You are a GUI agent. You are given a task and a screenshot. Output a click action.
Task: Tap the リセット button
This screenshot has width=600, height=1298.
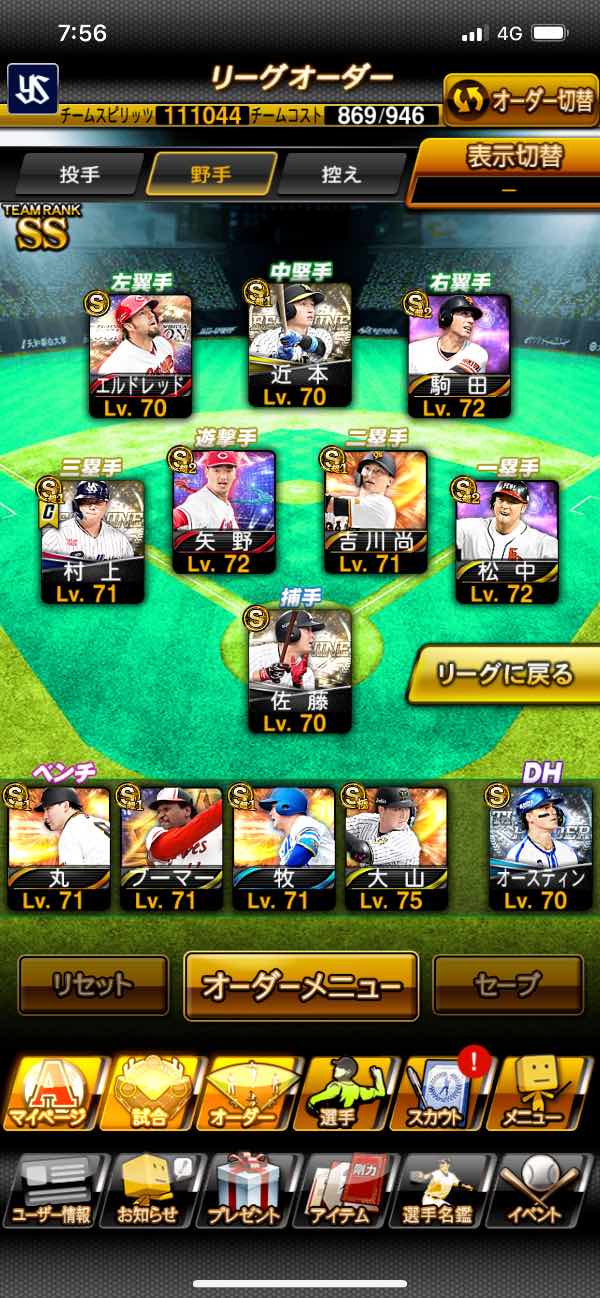(93, 985)
